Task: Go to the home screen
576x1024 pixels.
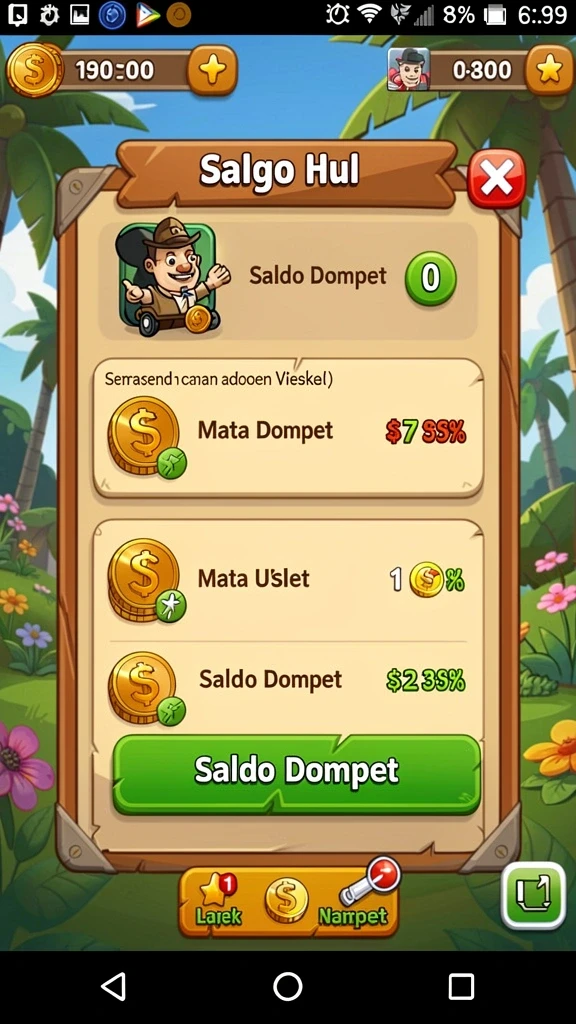Action: [x=287, y=986]
